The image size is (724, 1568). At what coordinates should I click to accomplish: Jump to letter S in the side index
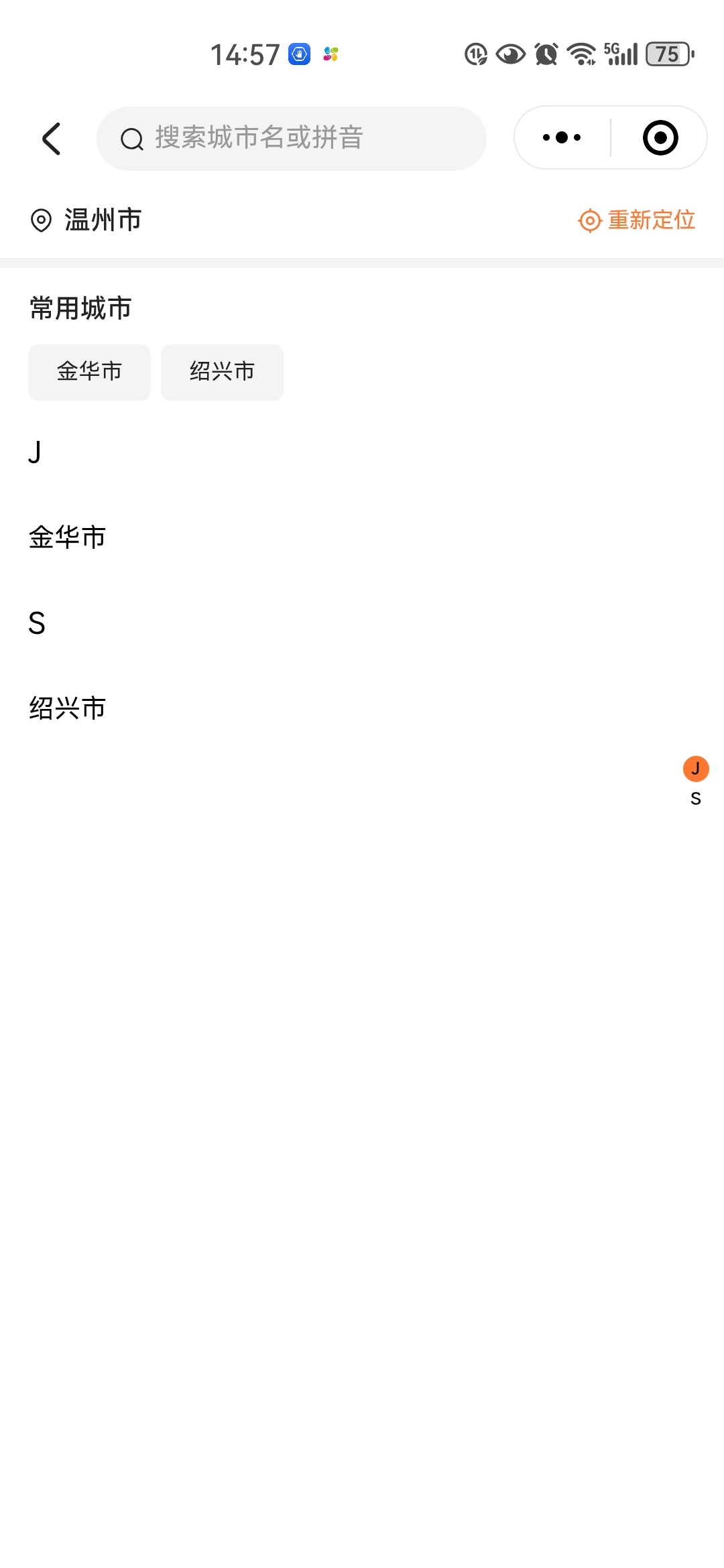click(x=696, y=799)
